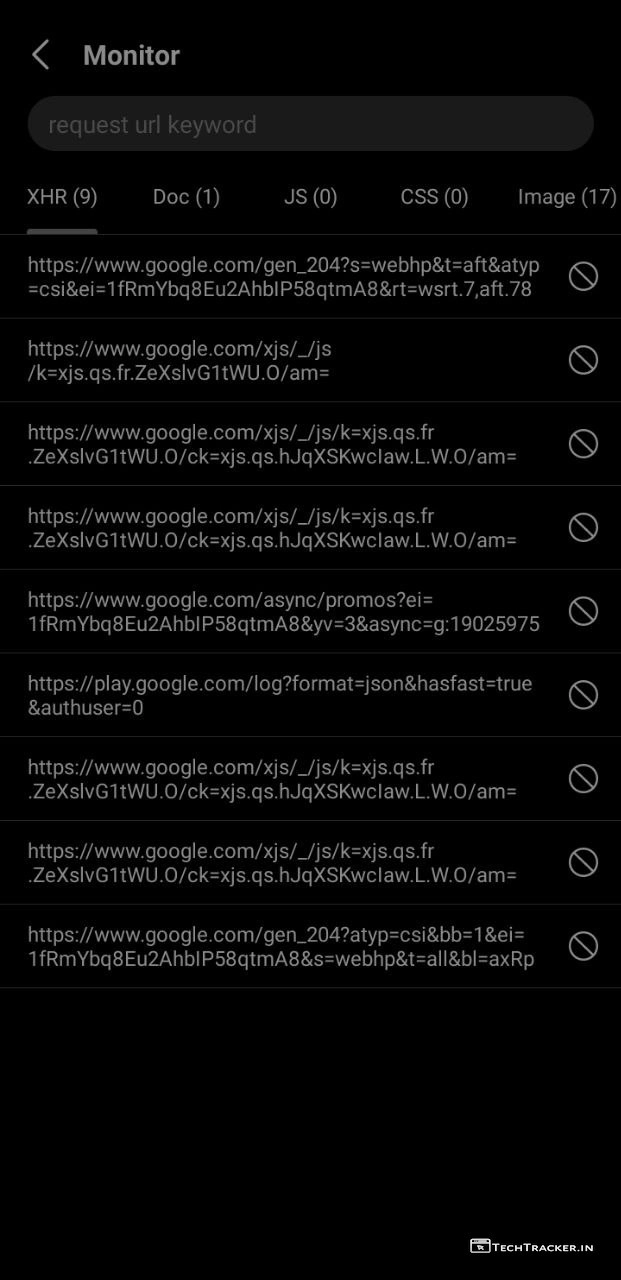Block the gen_204?s=webhp request

pos(583,277)
